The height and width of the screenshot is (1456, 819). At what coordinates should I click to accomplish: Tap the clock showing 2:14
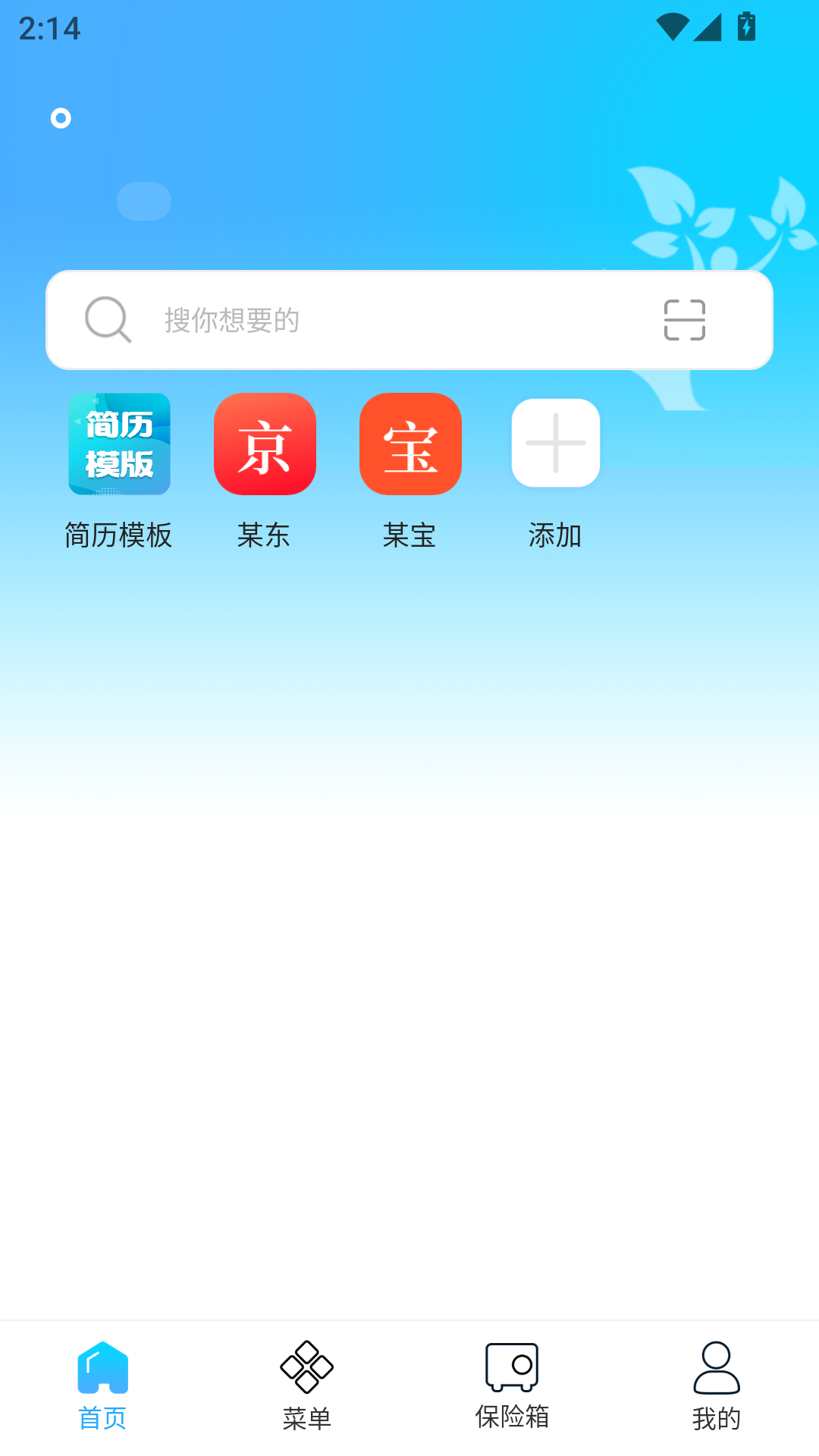48,30
